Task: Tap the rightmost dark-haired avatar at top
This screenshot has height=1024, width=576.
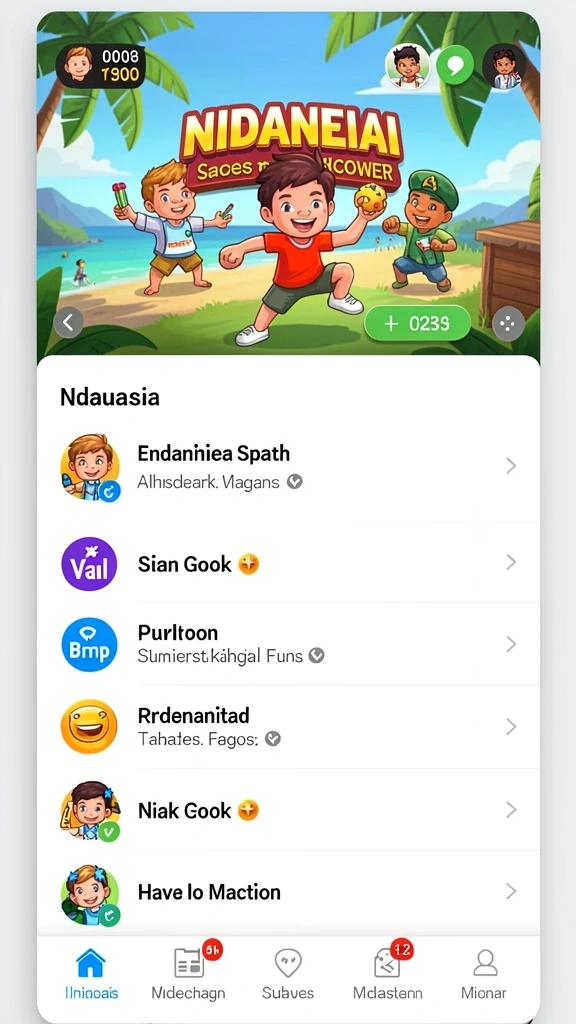Action: [504, 66]
